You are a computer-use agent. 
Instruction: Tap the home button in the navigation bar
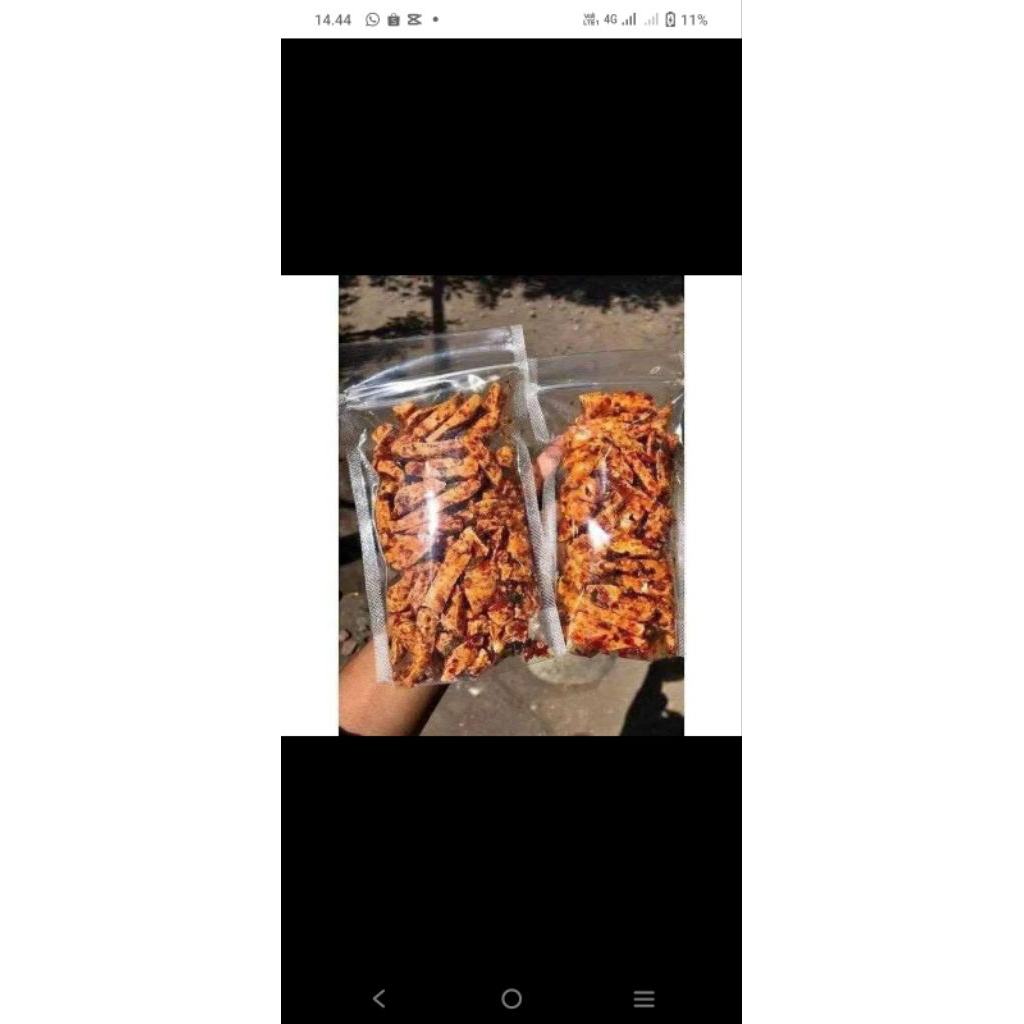[511, 998]
